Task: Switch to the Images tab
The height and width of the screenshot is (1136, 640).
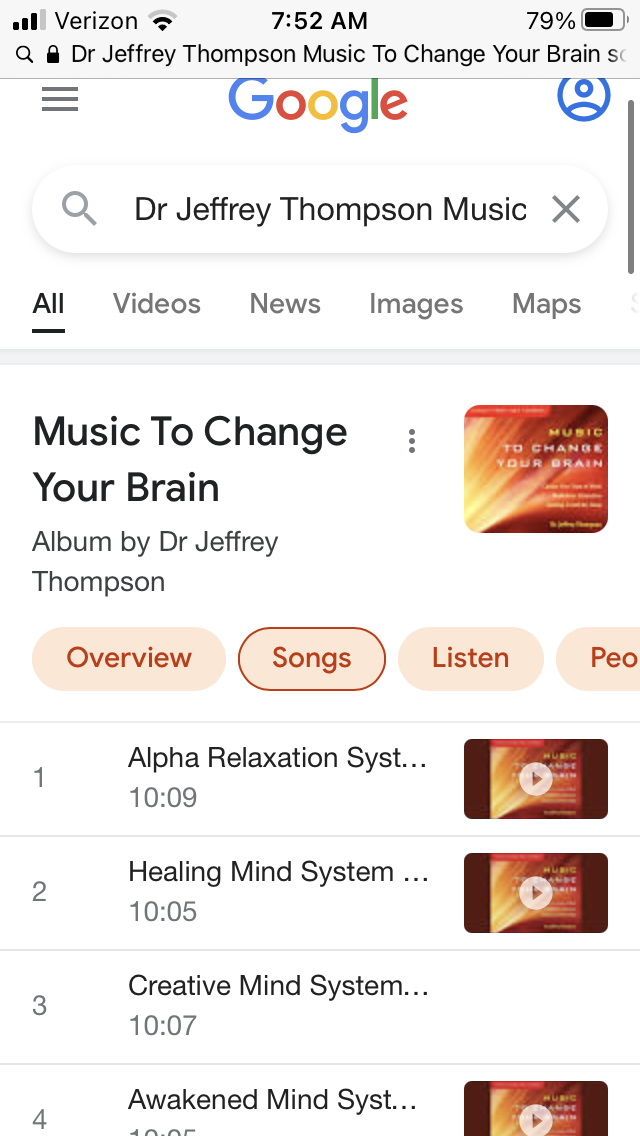Action: click(x=416, y=304)
